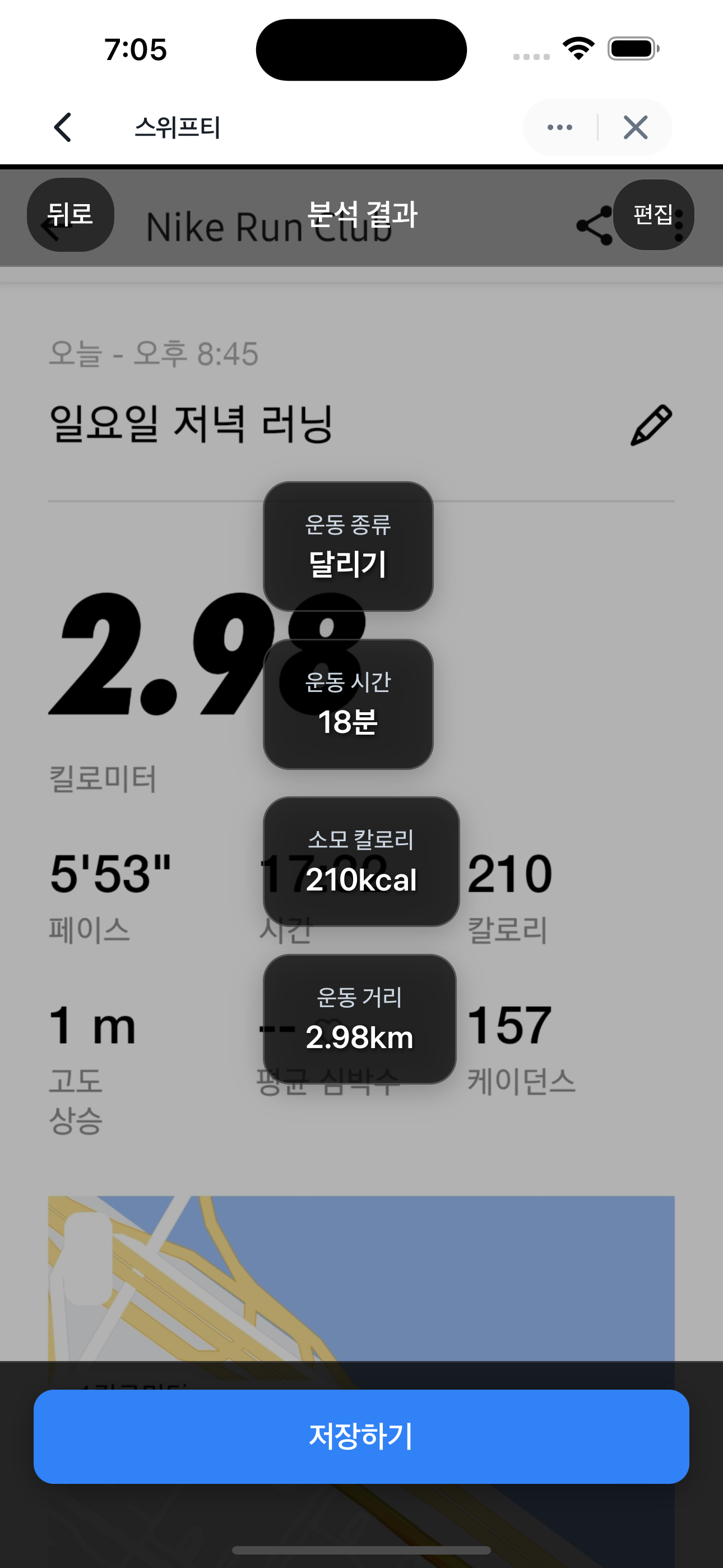The image size is (723, 1568).
Task: Save the workout with 저장하기
Action: (x=361, y=1436)
